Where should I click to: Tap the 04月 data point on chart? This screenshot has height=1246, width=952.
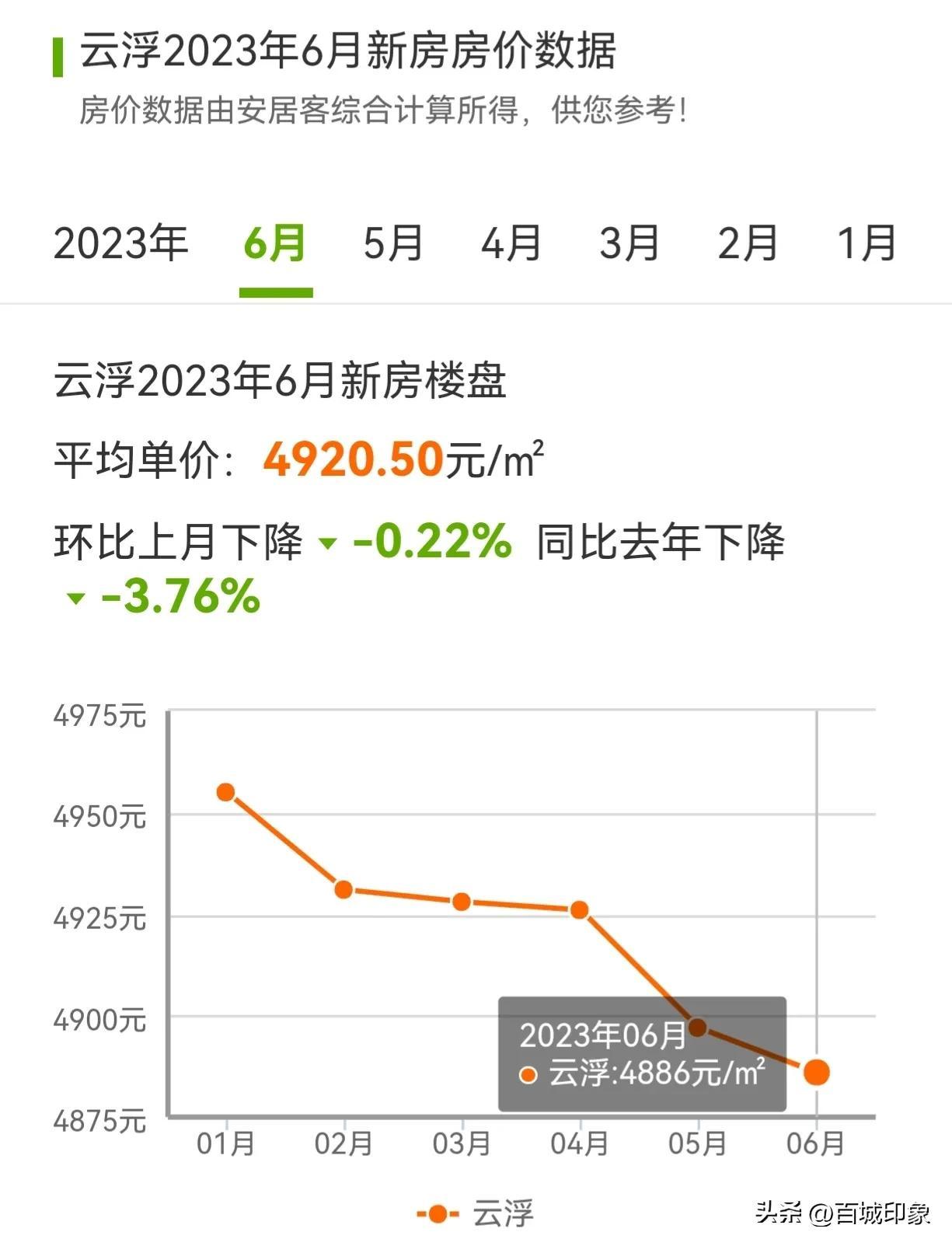579,909
